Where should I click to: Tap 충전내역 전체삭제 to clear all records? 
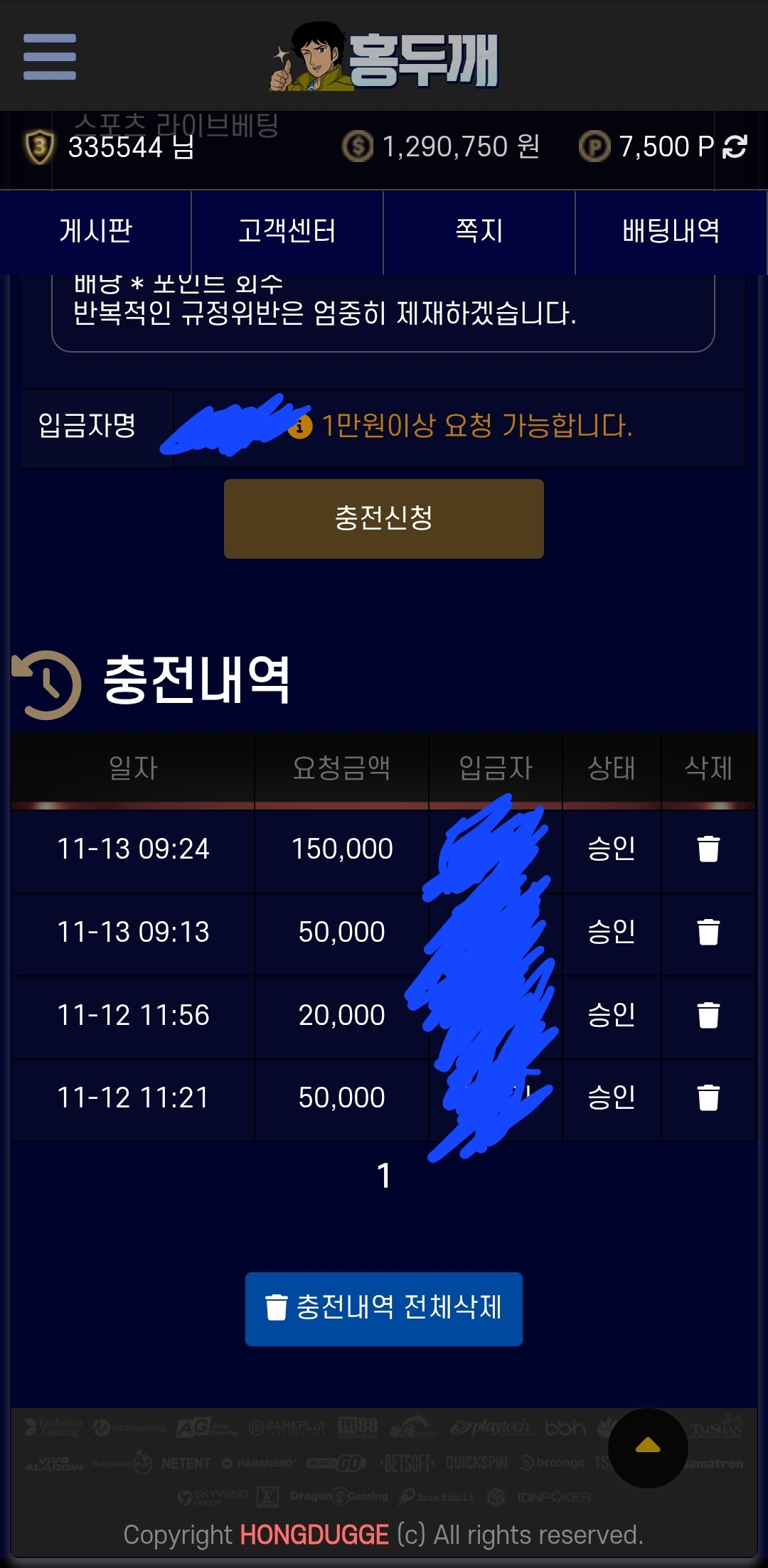click(x=384, y=1309)
